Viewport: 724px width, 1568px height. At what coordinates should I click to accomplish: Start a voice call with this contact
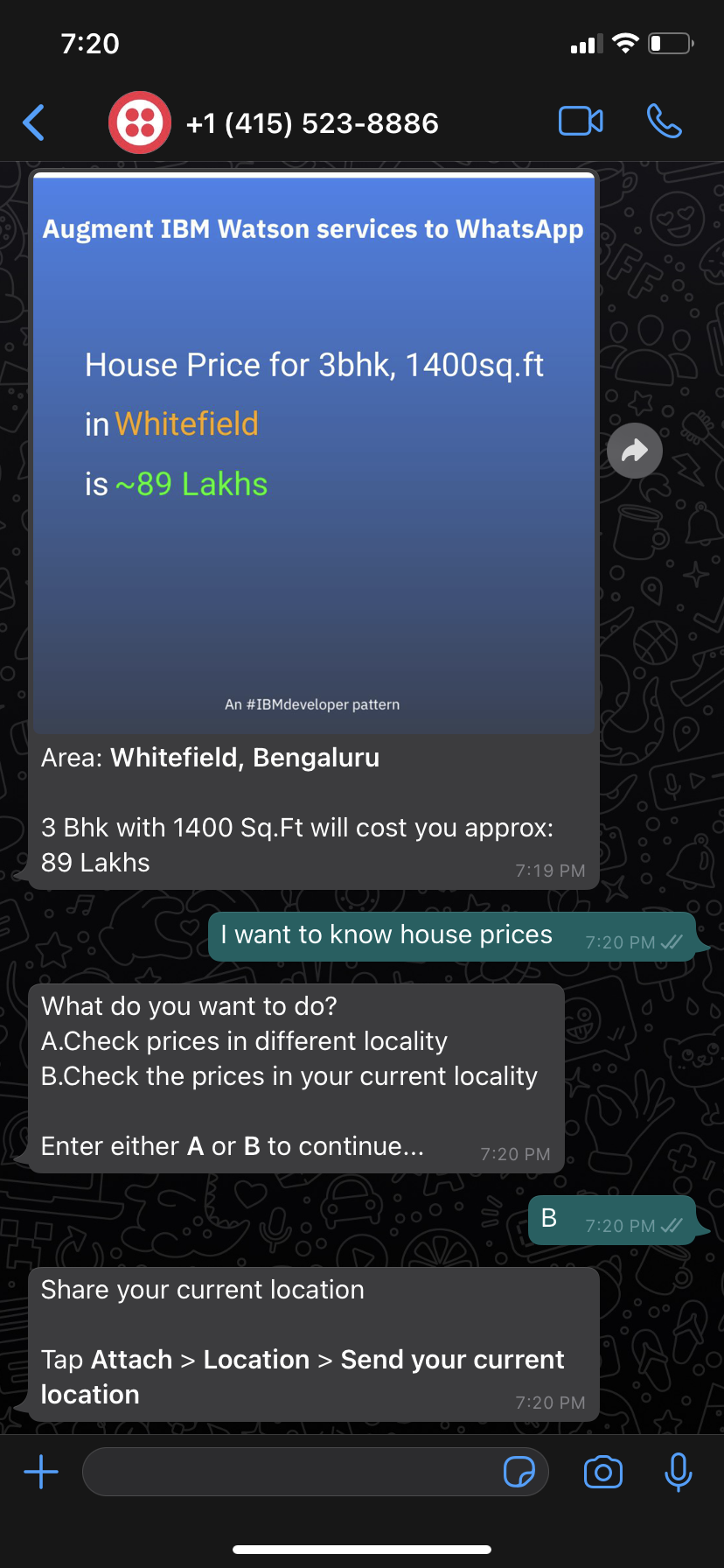point(664,122)
